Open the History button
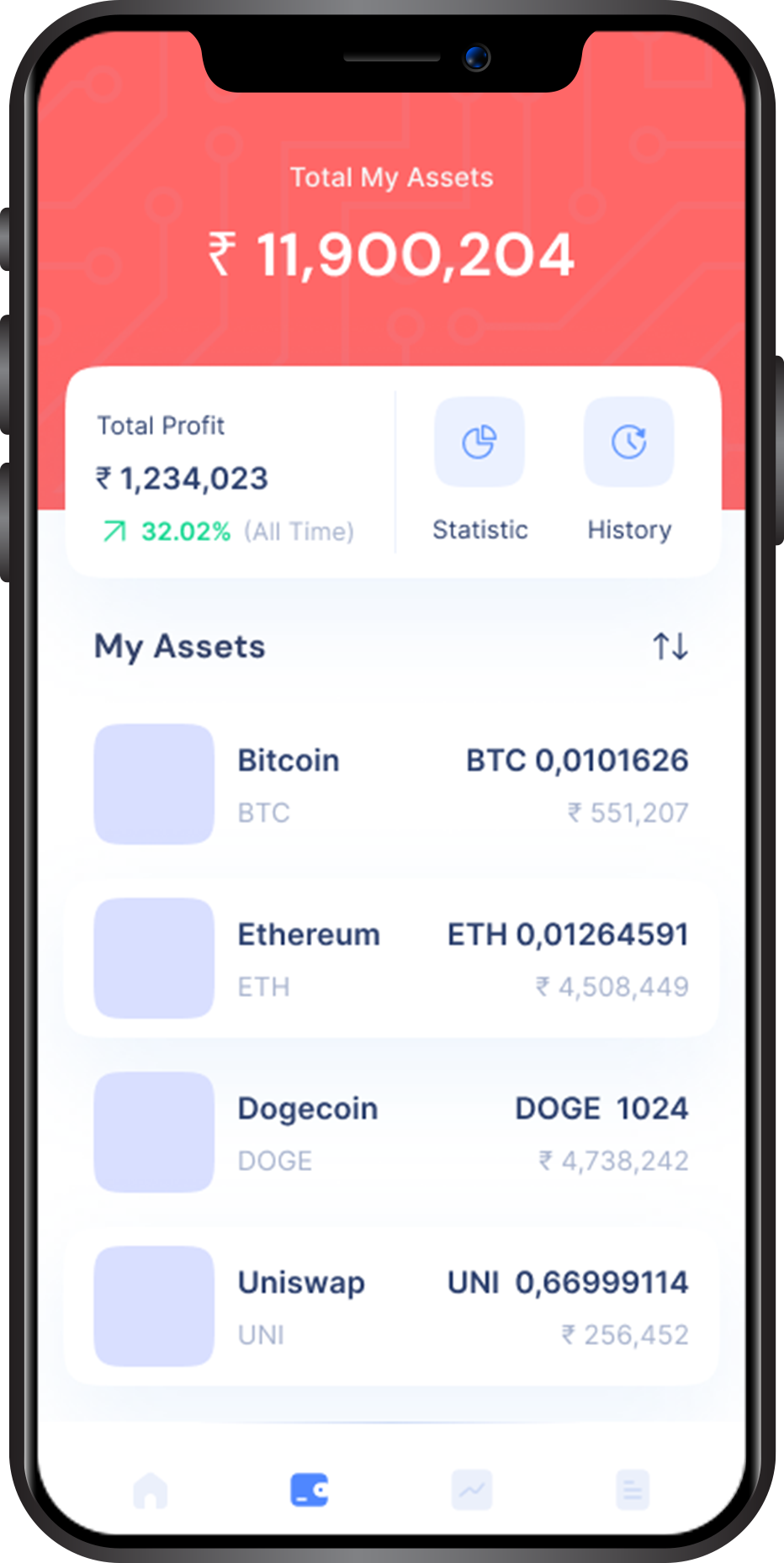784x1563 pixels. (628, 442)
